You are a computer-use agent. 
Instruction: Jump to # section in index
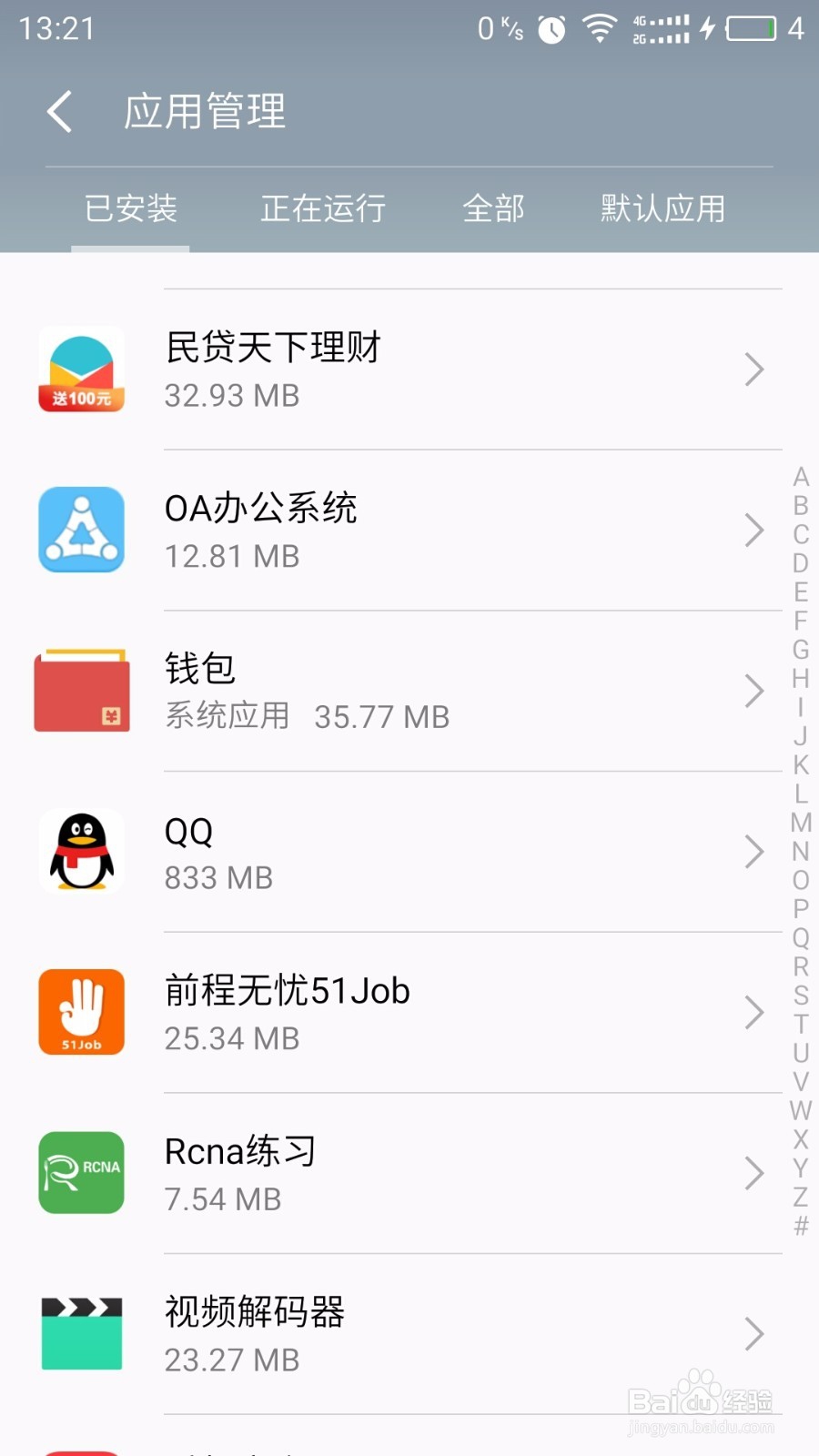tap(801, 1226)
